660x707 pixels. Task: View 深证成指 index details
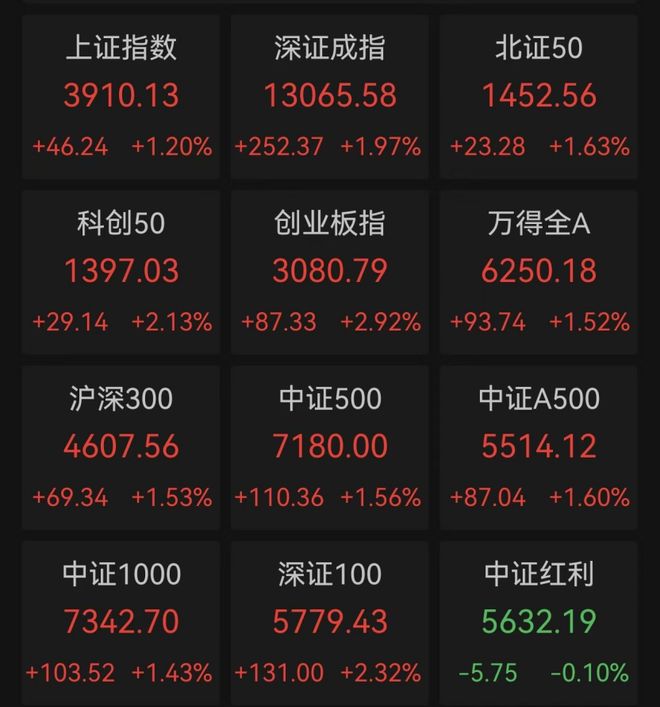coord(329,96)
